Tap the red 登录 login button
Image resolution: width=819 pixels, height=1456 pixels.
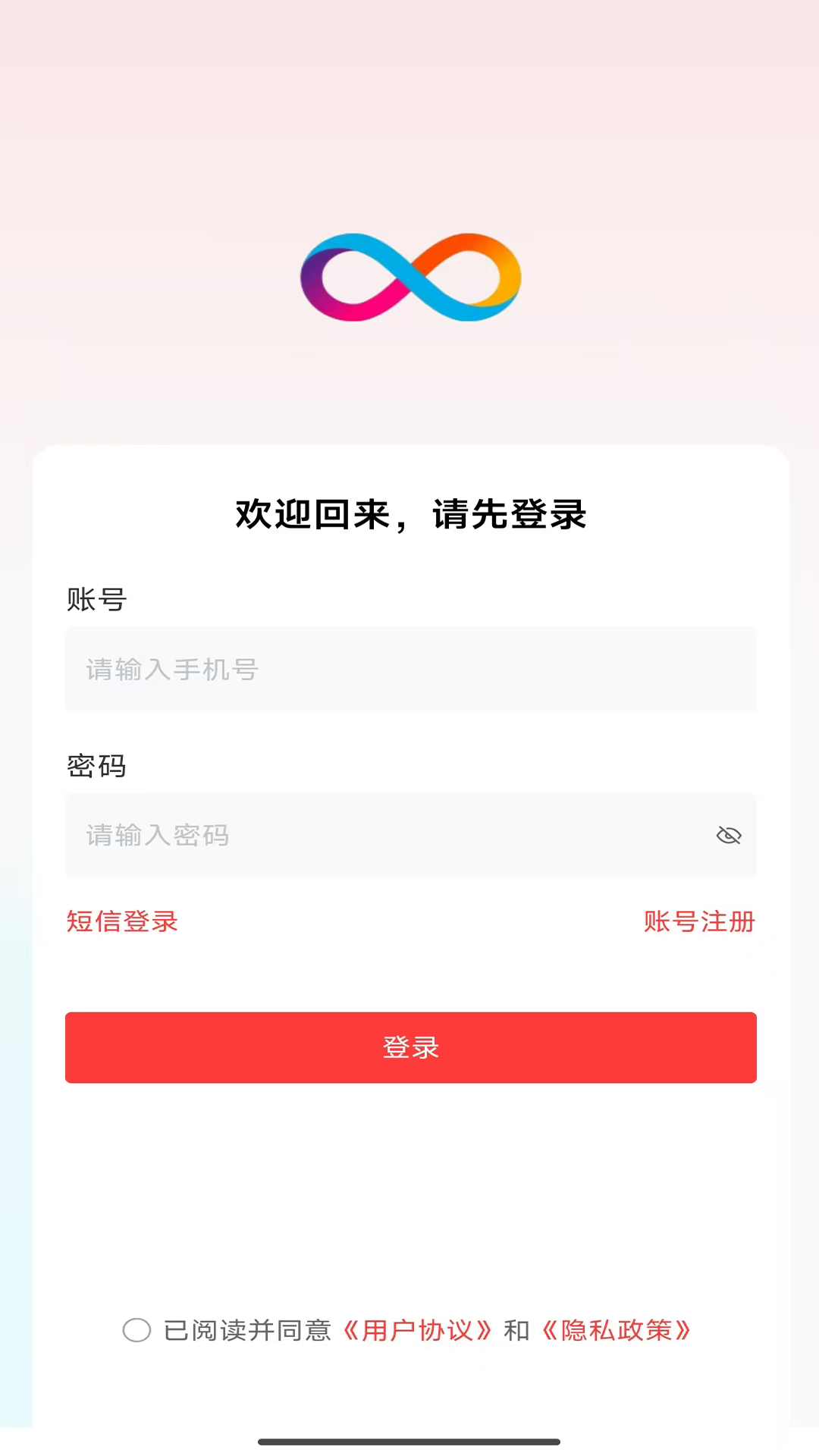click(411, 1047)
